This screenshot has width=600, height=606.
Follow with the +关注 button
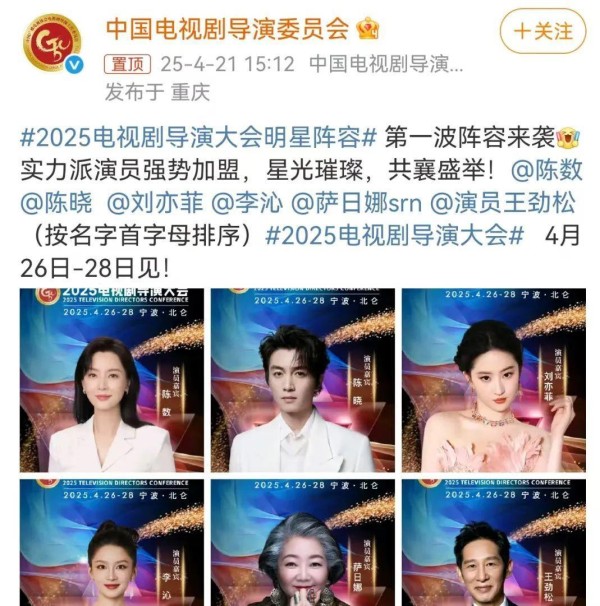click(543, 31)
